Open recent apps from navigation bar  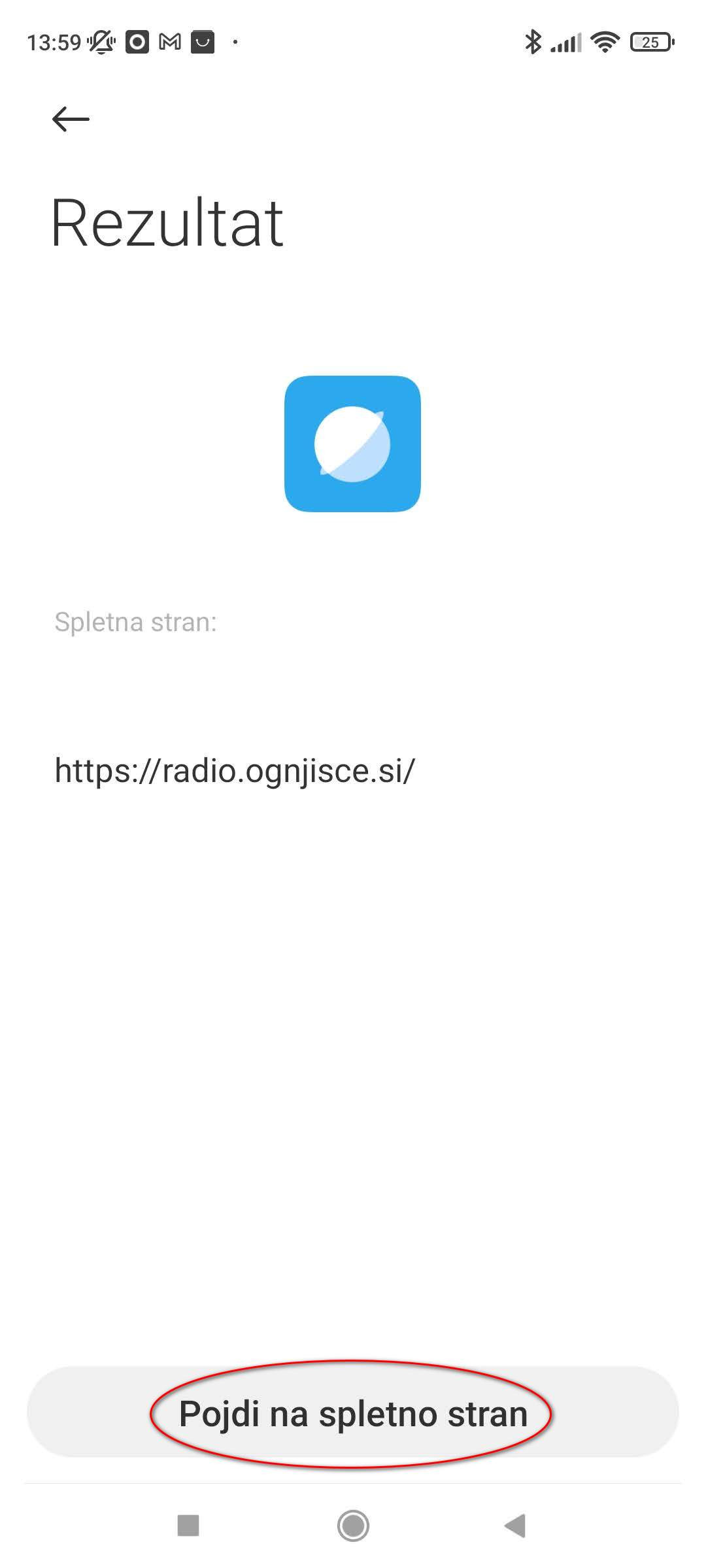pyautogui.click(x=188, y=1526)
